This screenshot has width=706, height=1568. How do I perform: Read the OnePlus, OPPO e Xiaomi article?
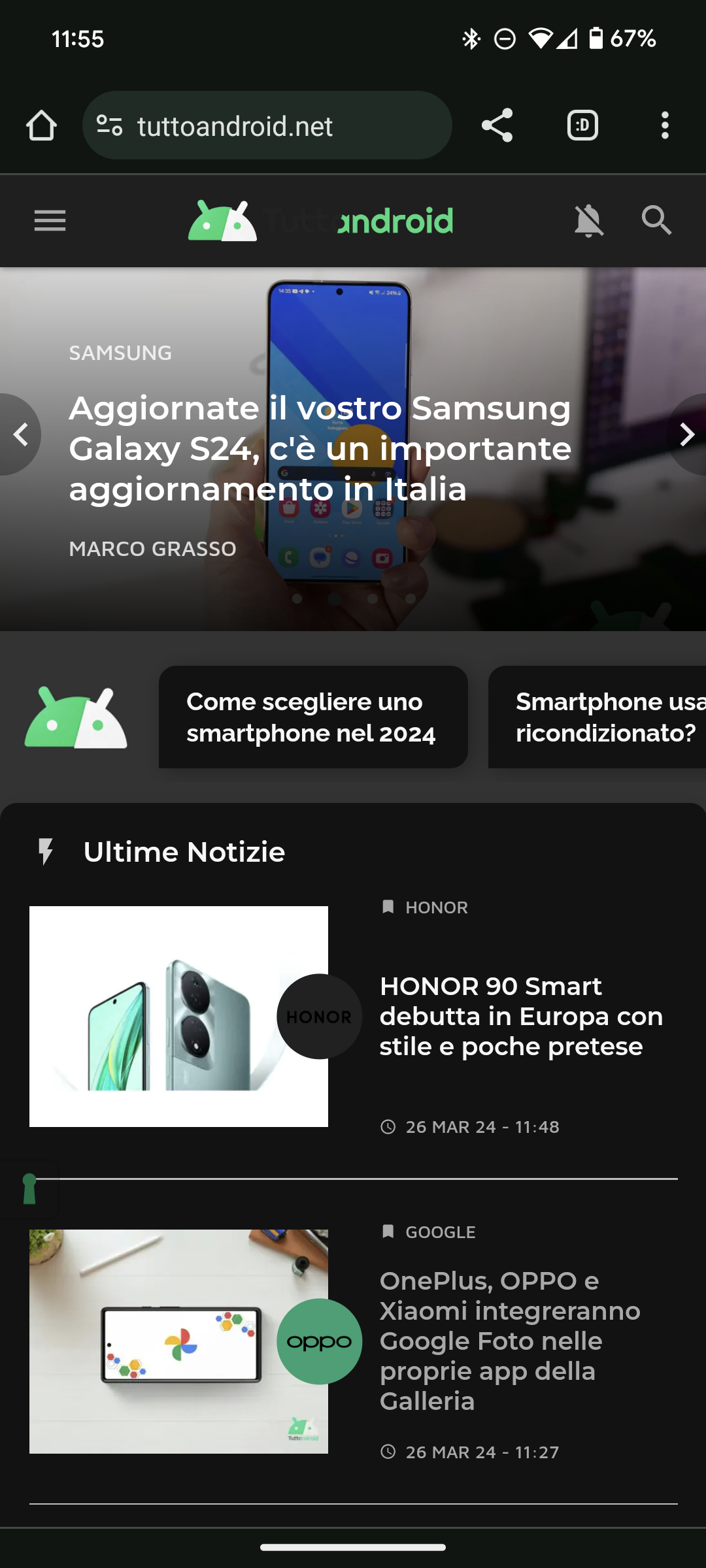(x=510, y=1341)
